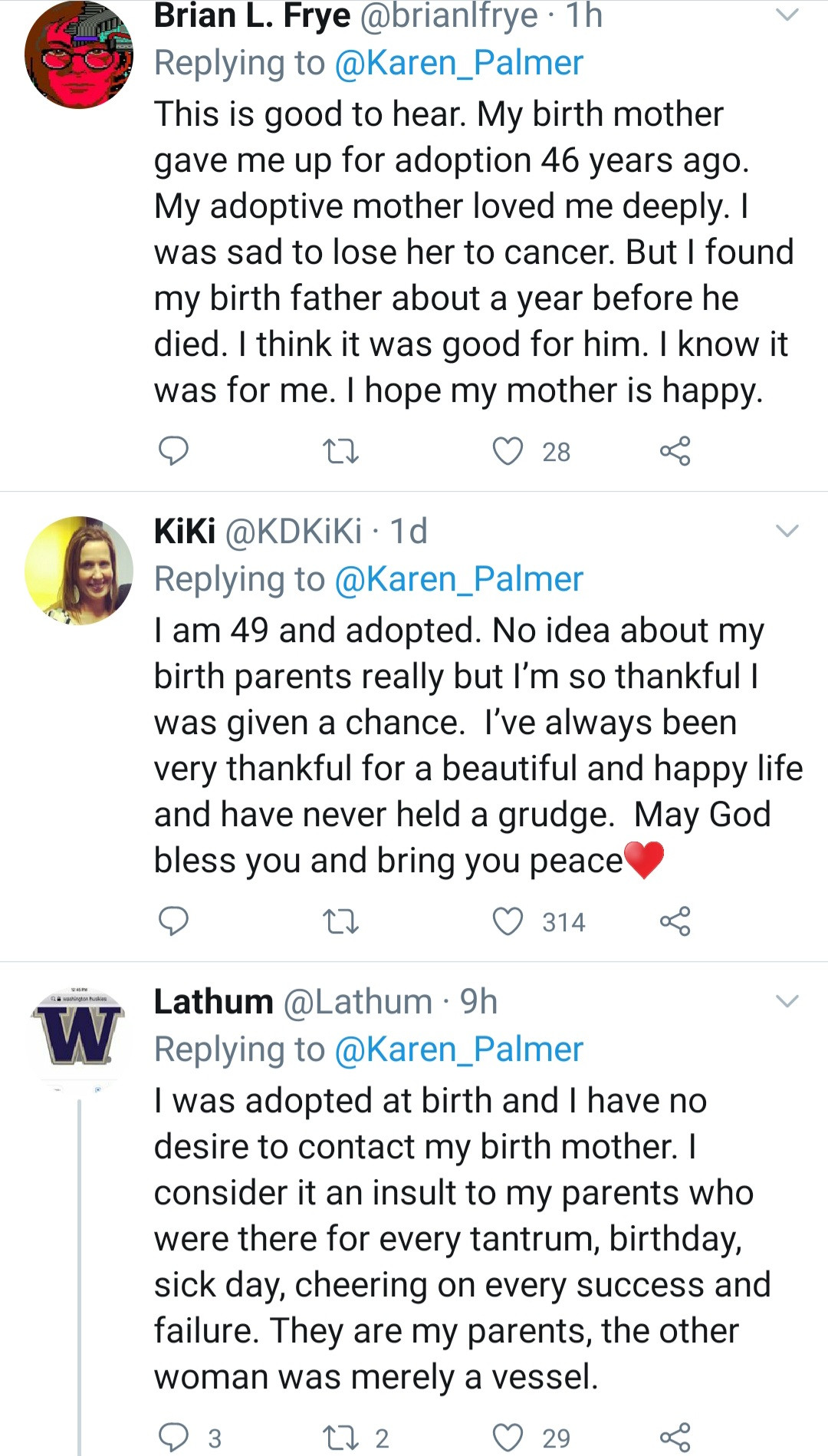
Task: Like KiKi's tweet with 314 likes
Action: [508, 921]
